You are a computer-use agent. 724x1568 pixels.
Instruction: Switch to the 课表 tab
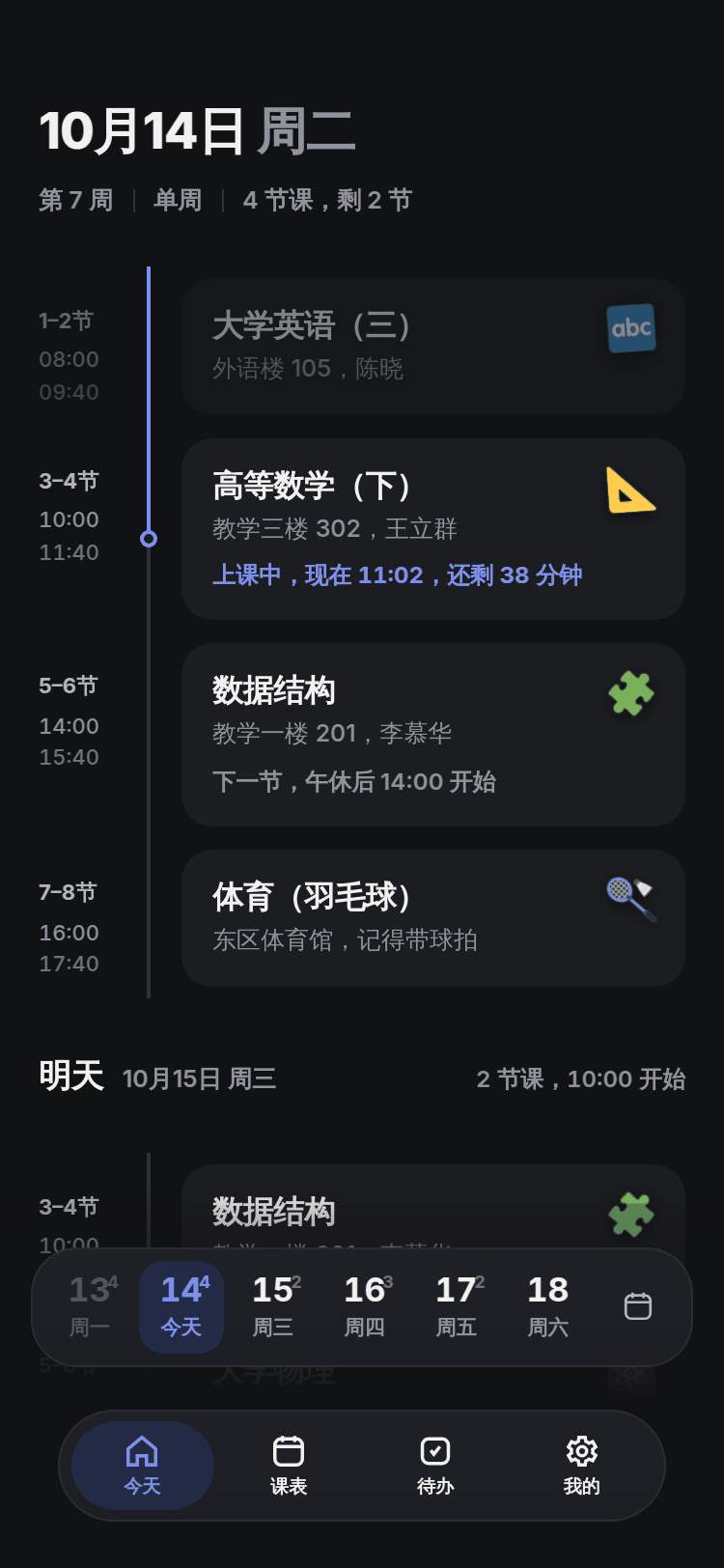[289, 1466]
